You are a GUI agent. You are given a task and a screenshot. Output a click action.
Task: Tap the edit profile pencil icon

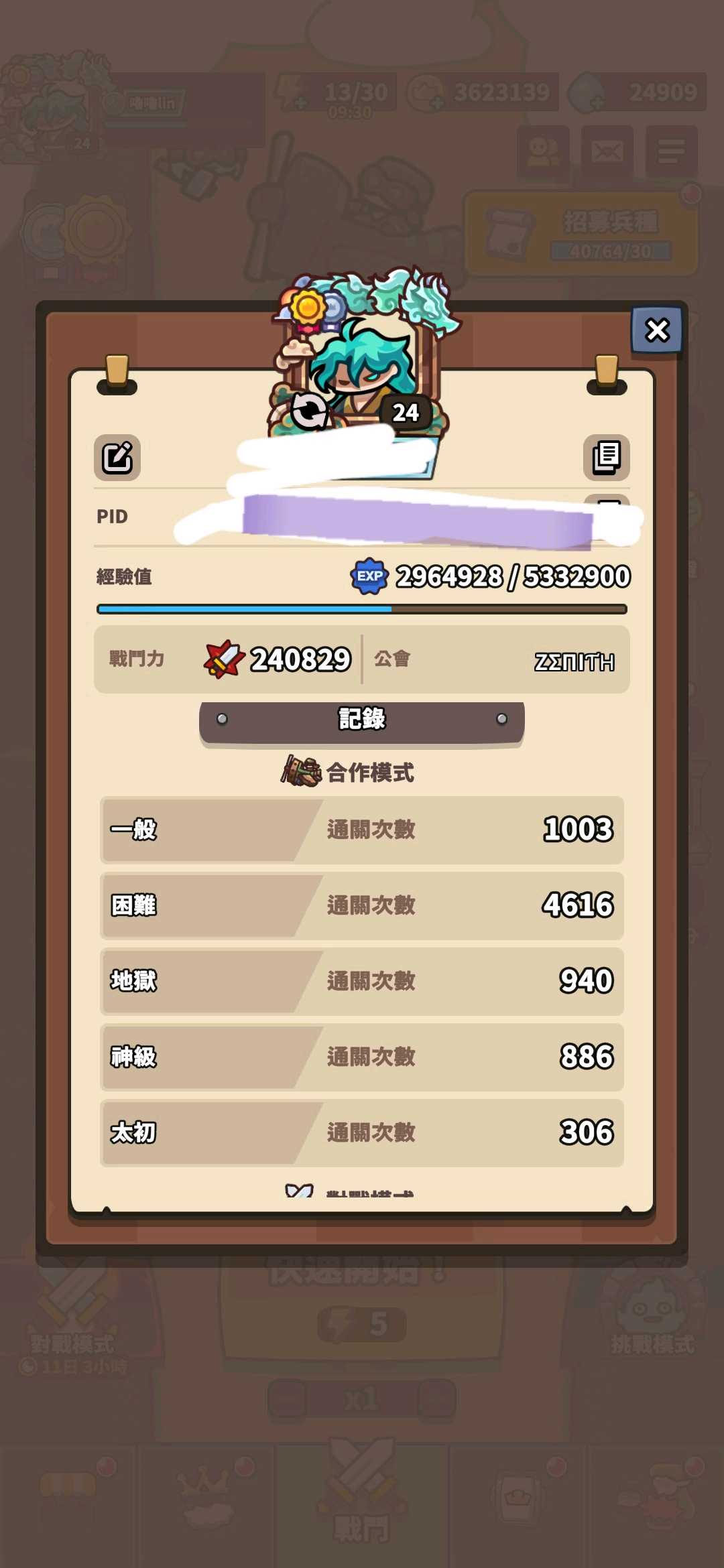(x=117, y=458)
